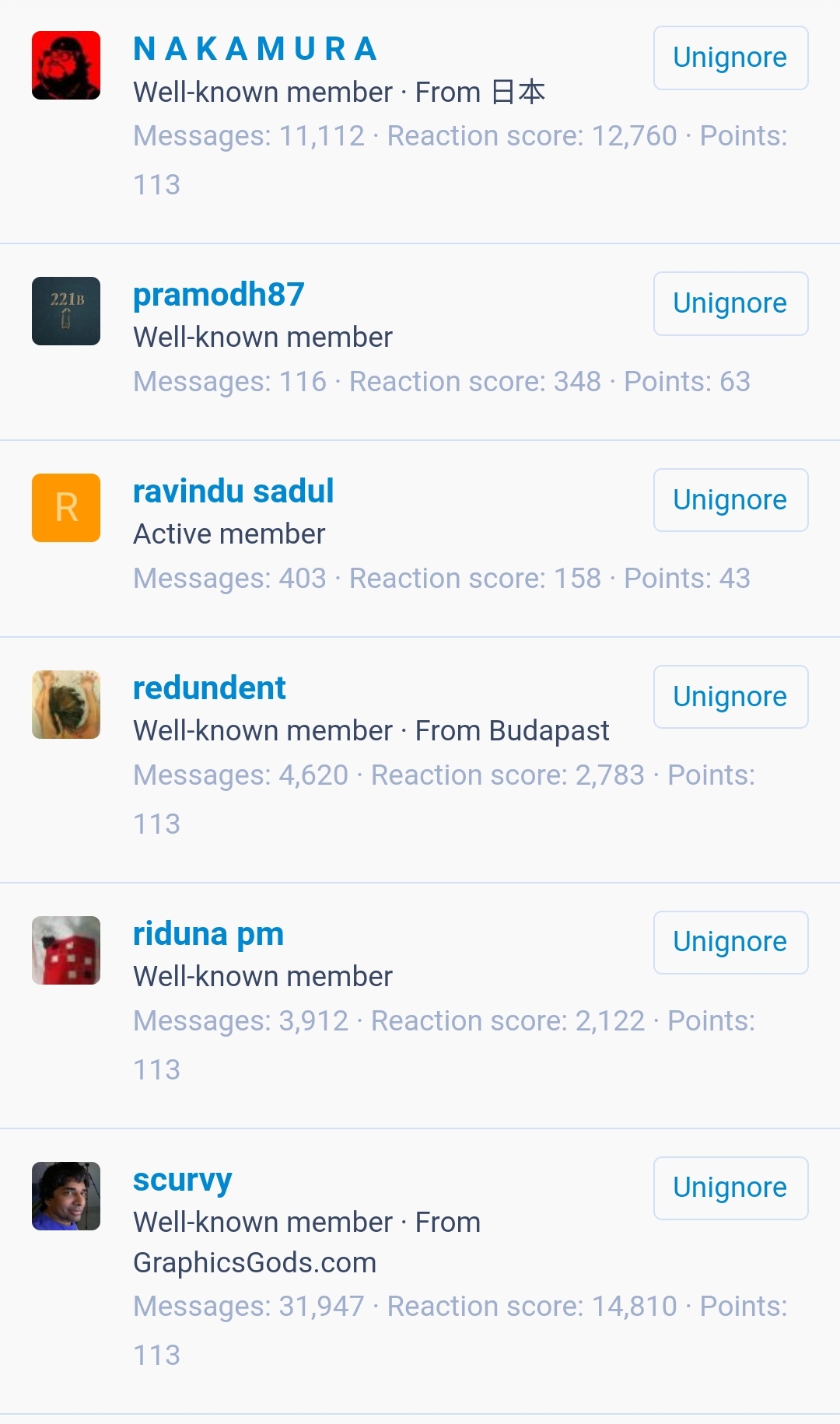The width and height of the screenshot is (840, 1424).
Task: Tap the red avatar of N A K A M U R A
Action: point(66,65)
